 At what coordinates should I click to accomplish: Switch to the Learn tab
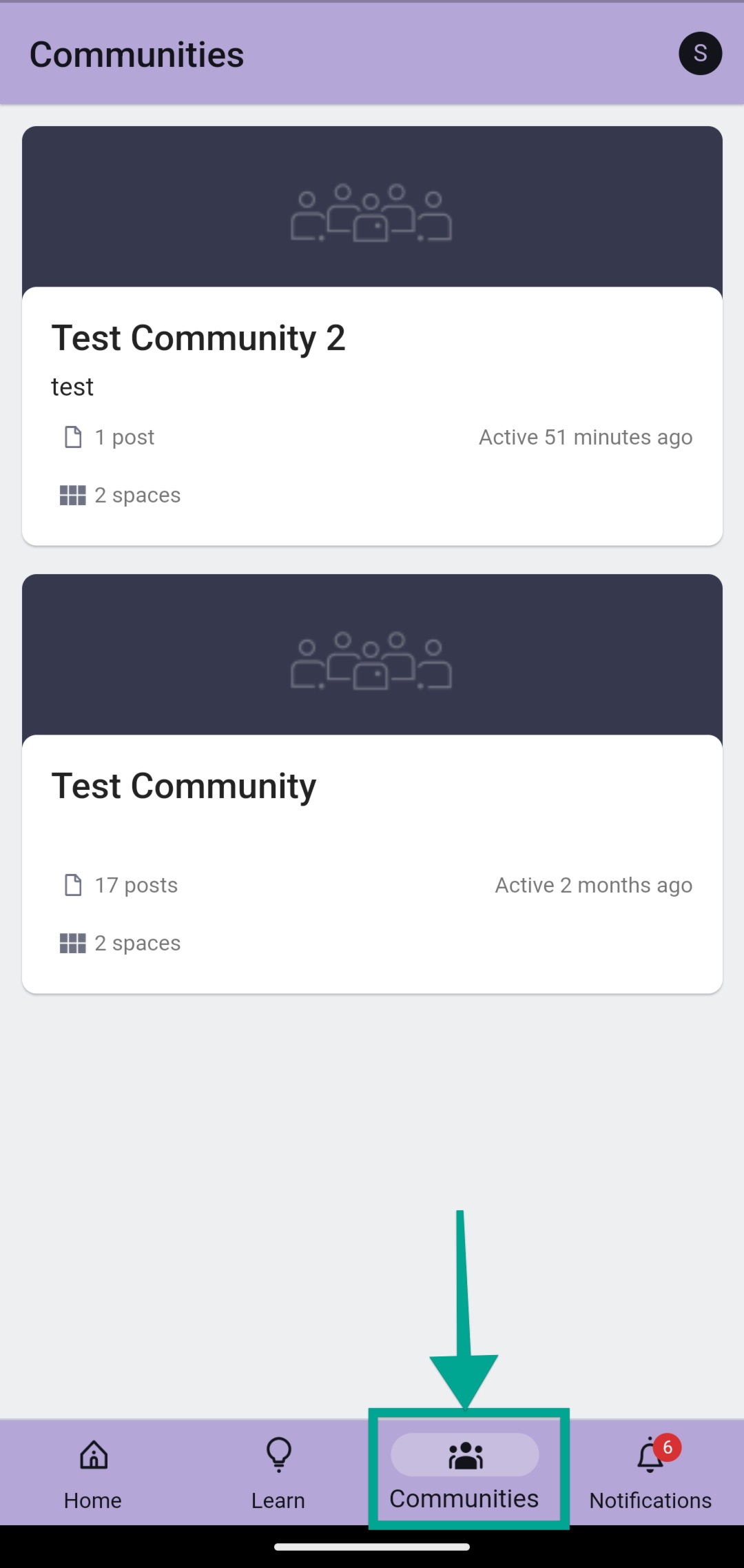pyautogui.click(x=278, y=1473)
